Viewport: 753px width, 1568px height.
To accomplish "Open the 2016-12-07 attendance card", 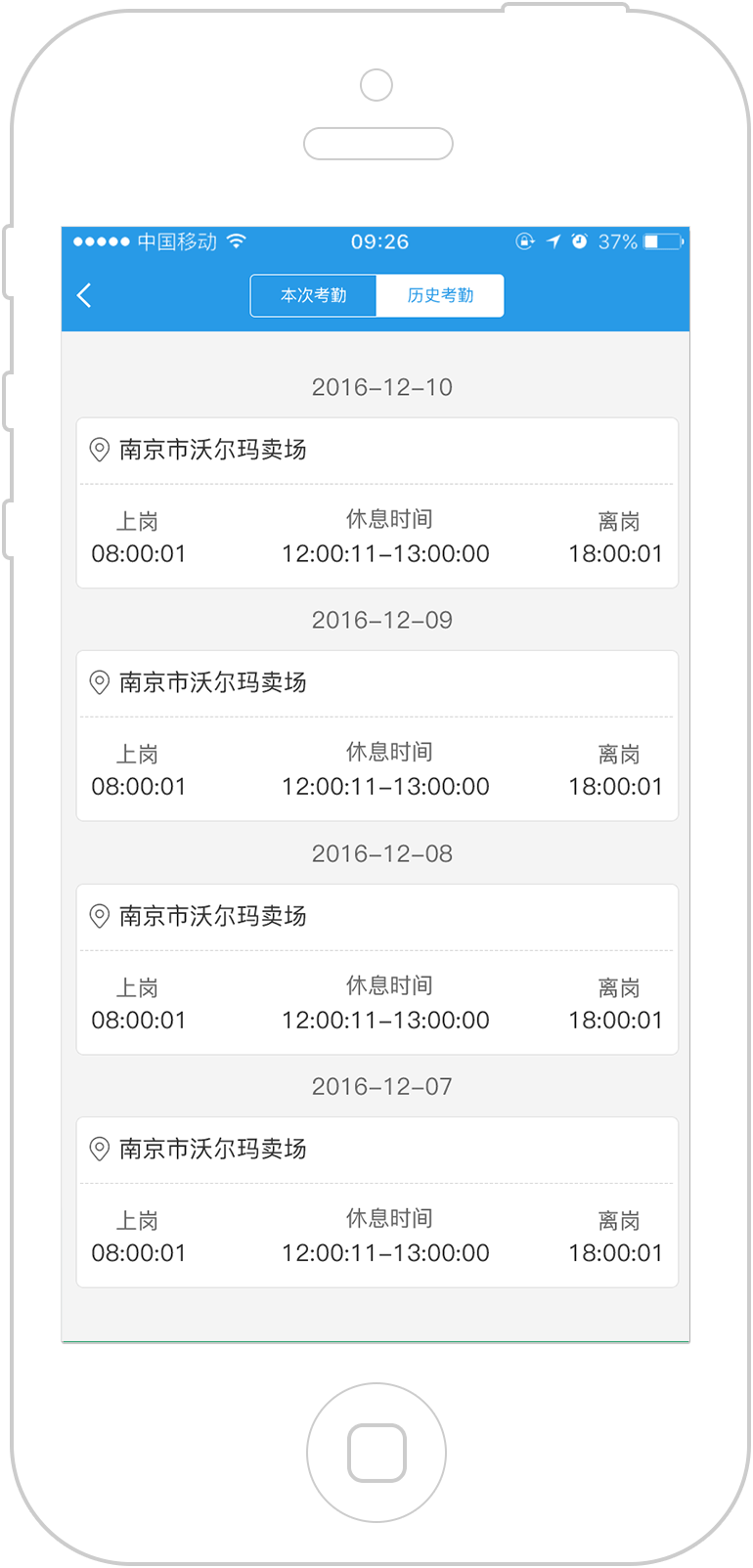I will pos(377,1202).
